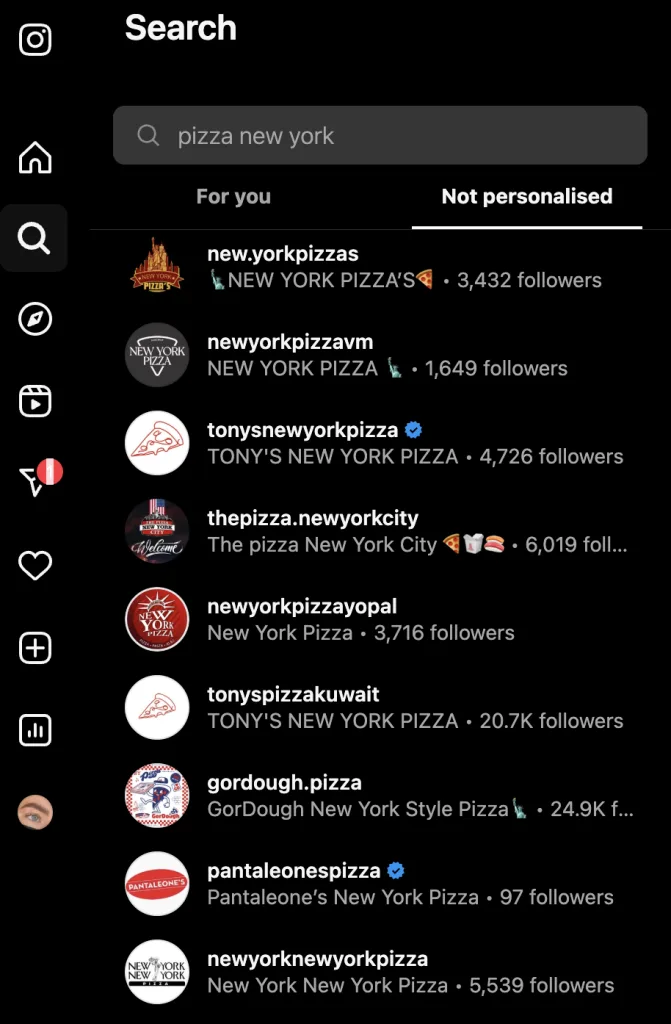This screenshot has width=671, height=1024.
Task: Open the Instagram logo home link
Action: point(35,40)
